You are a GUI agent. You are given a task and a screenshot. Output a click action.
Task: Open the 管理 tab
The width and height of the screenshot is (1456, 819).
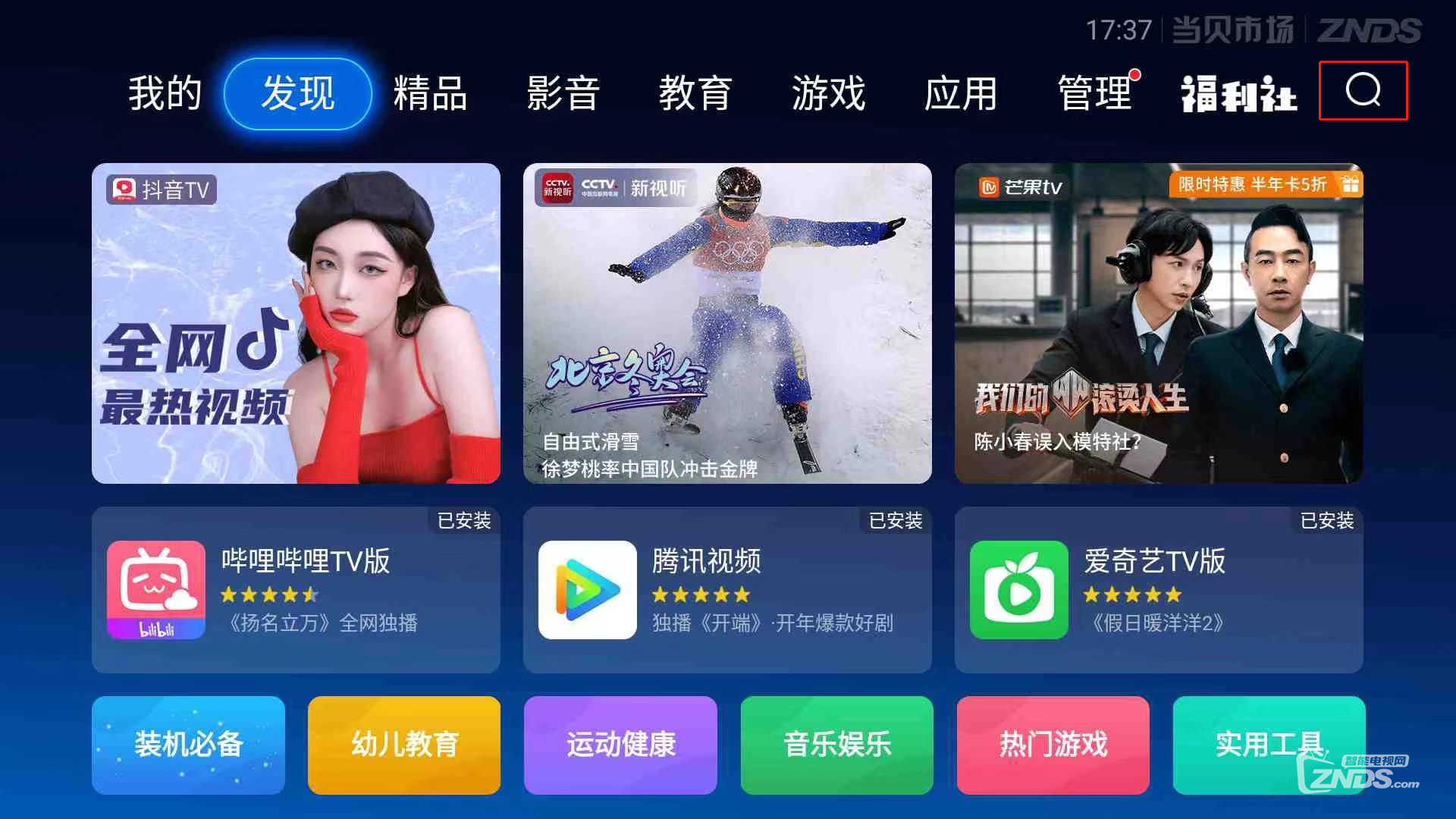click(1094, 93)
